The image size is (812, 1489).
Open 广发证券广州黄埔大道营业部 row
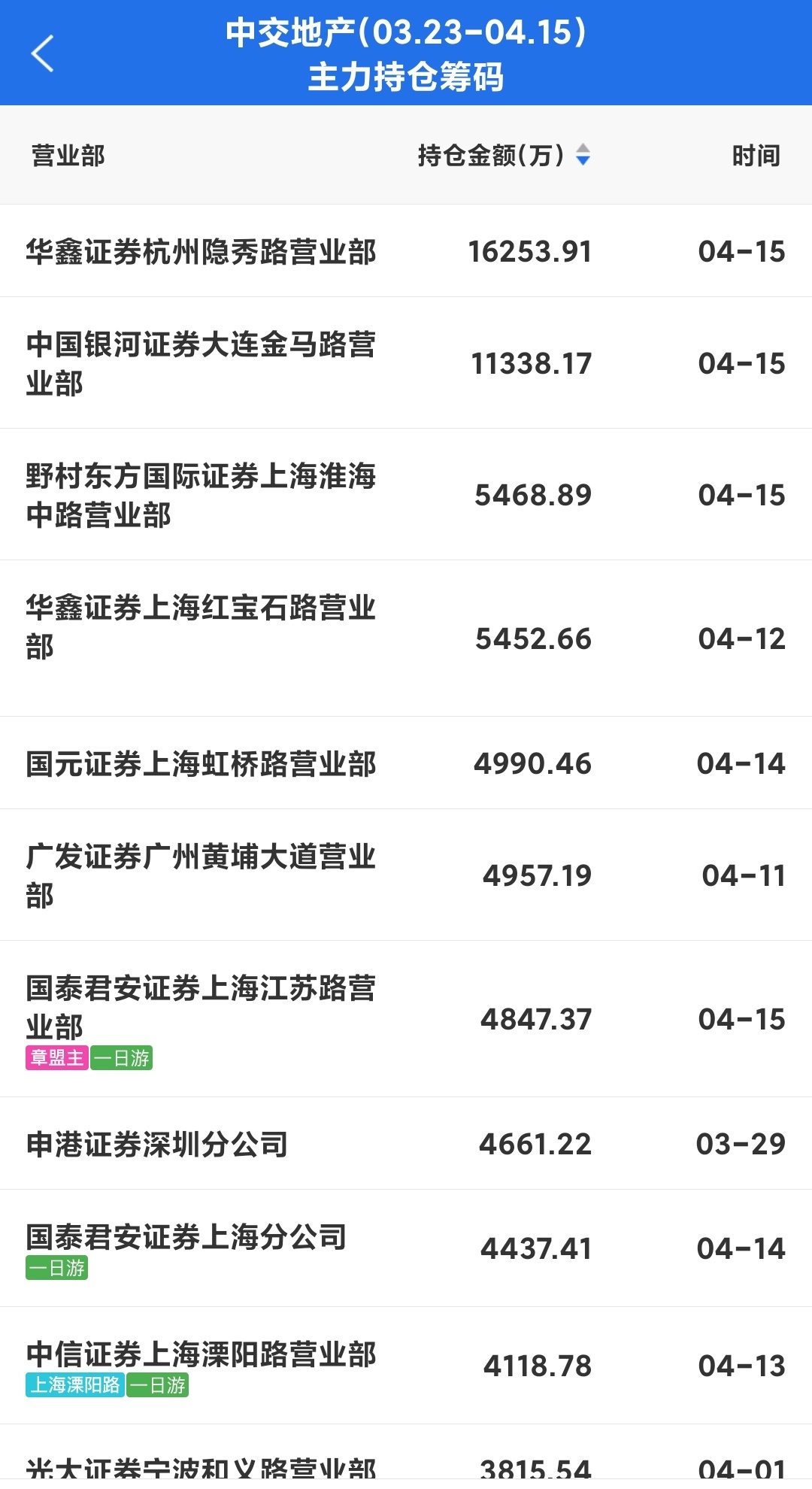[x=406, y=875]
